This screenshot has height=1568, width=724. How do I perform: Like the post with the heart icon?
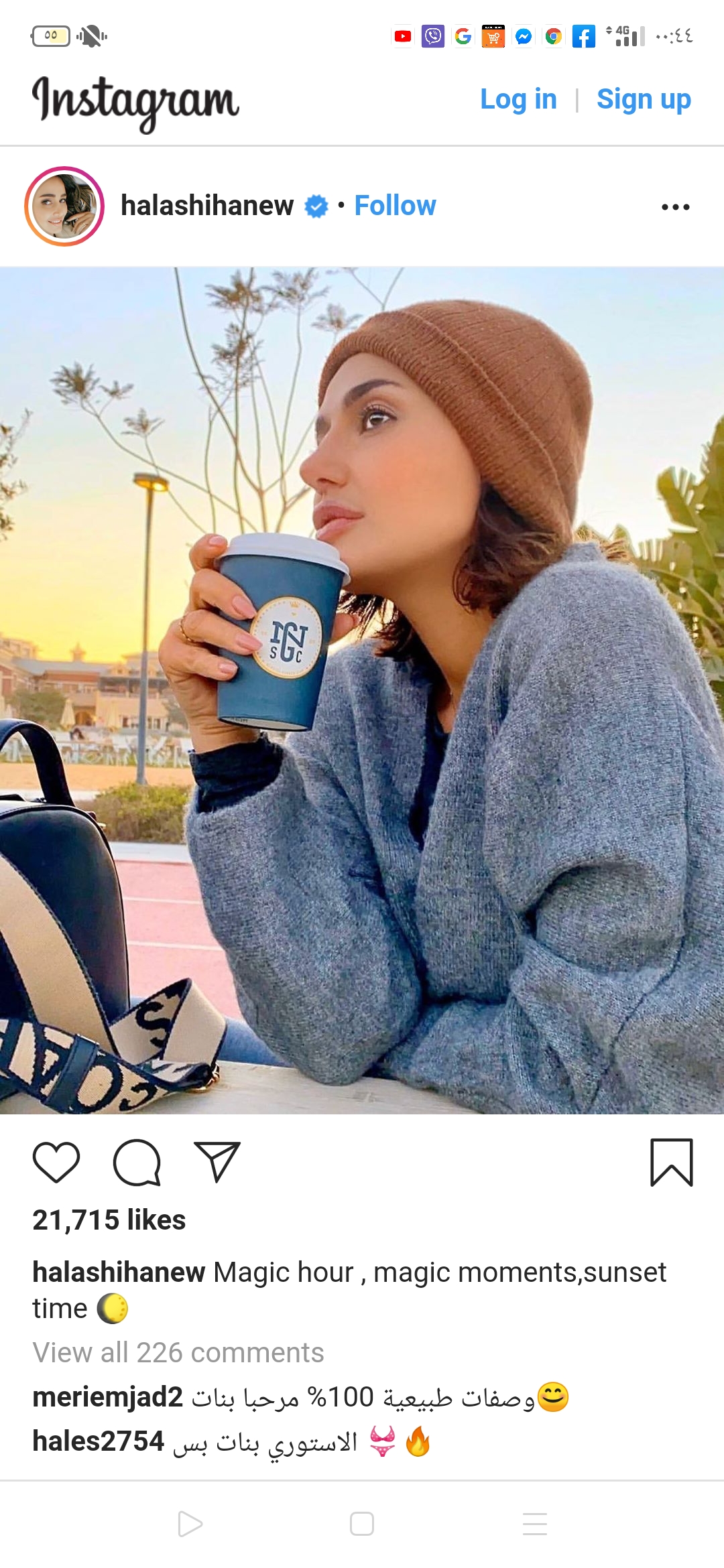[56, 1162]
